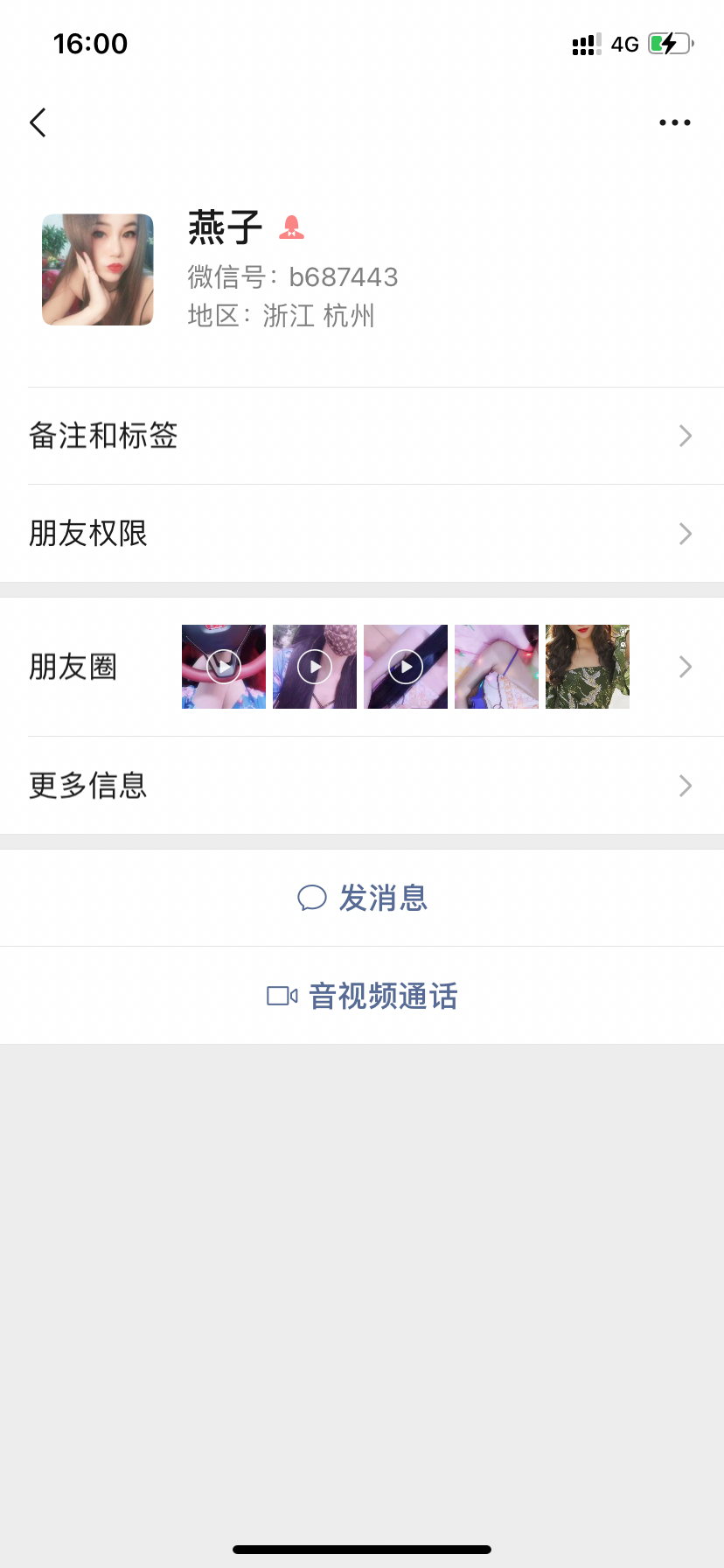Open the more options menu via three dots

coord(674,122)
